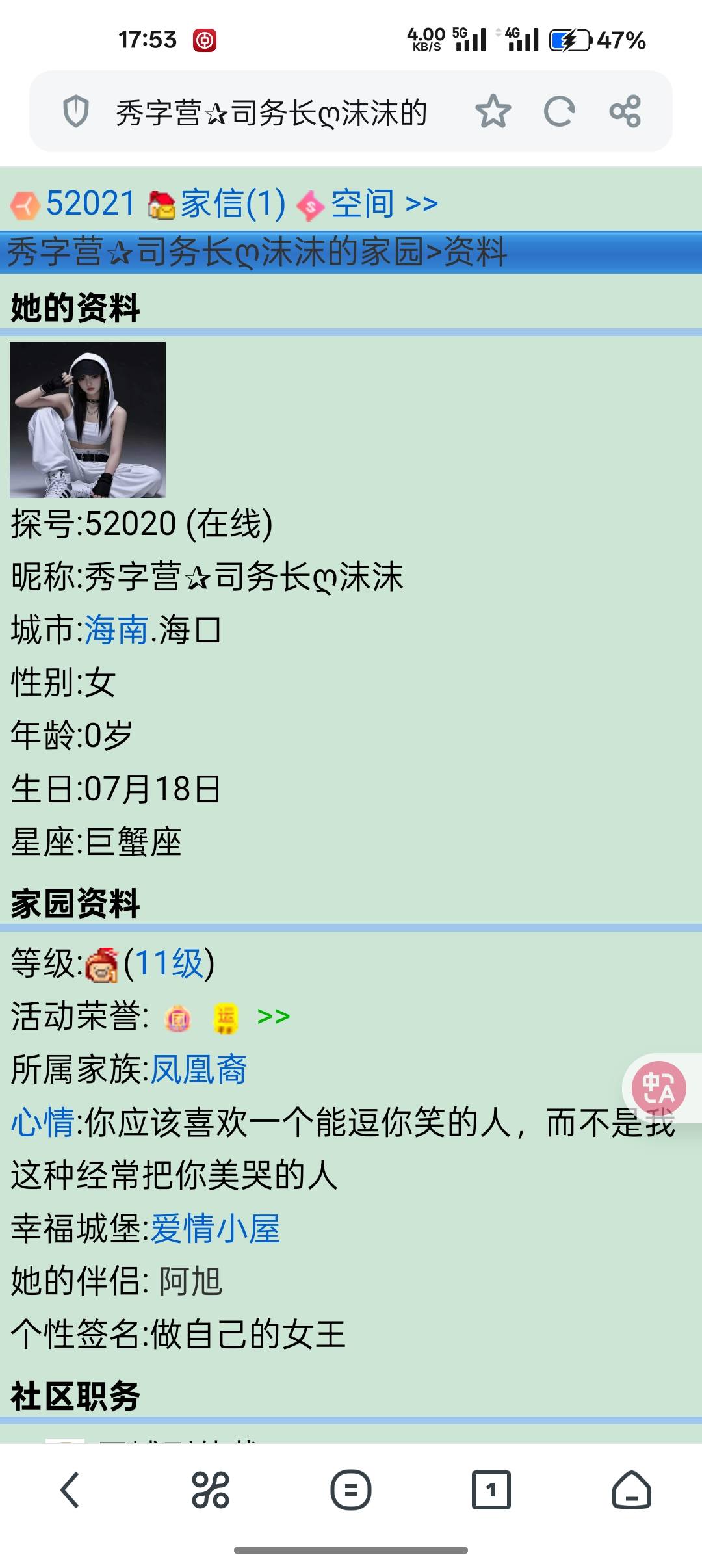Go to the browser home page
This screenshot has height=1568, width=702.
pyautogui.click(x=631, y=1490)
